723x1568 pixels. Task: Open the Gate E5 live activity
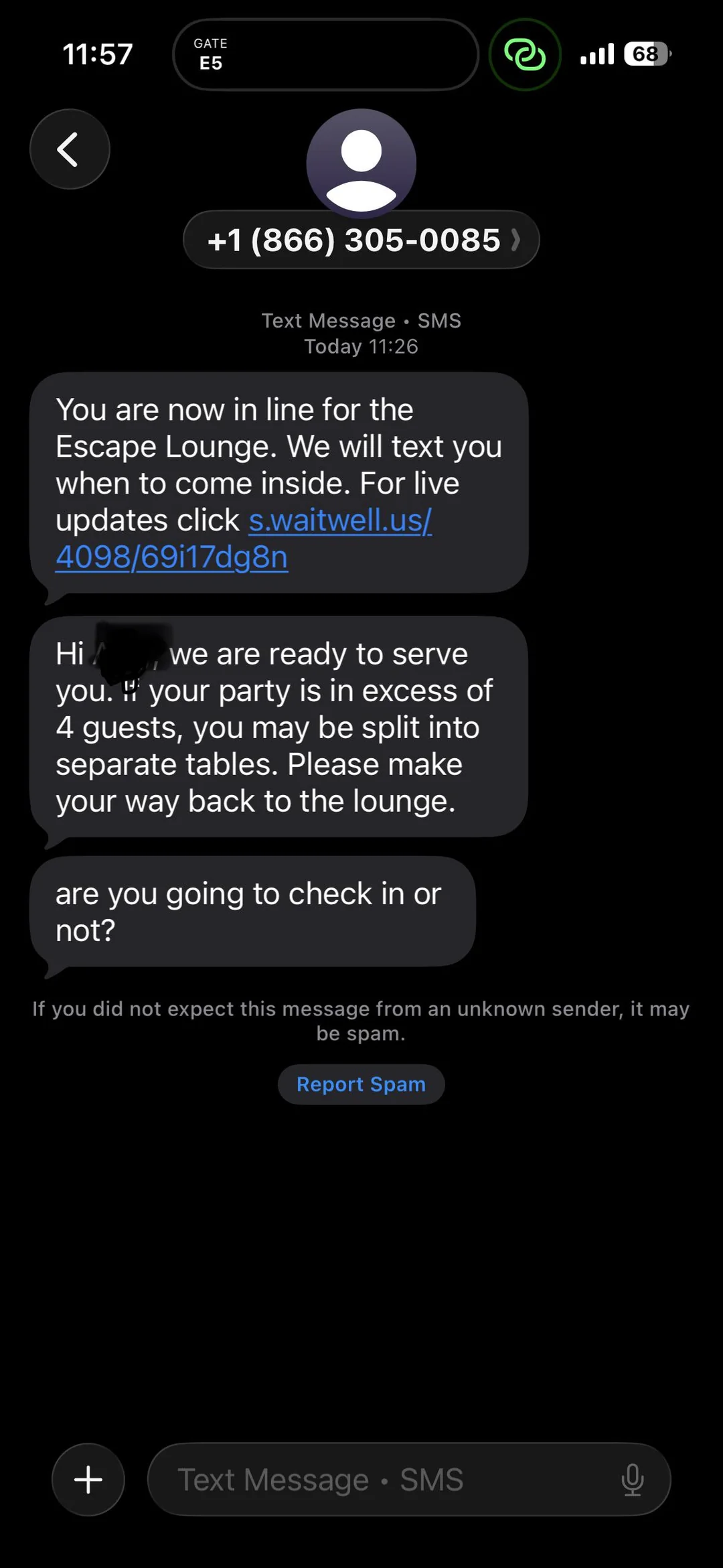(325, 54)
